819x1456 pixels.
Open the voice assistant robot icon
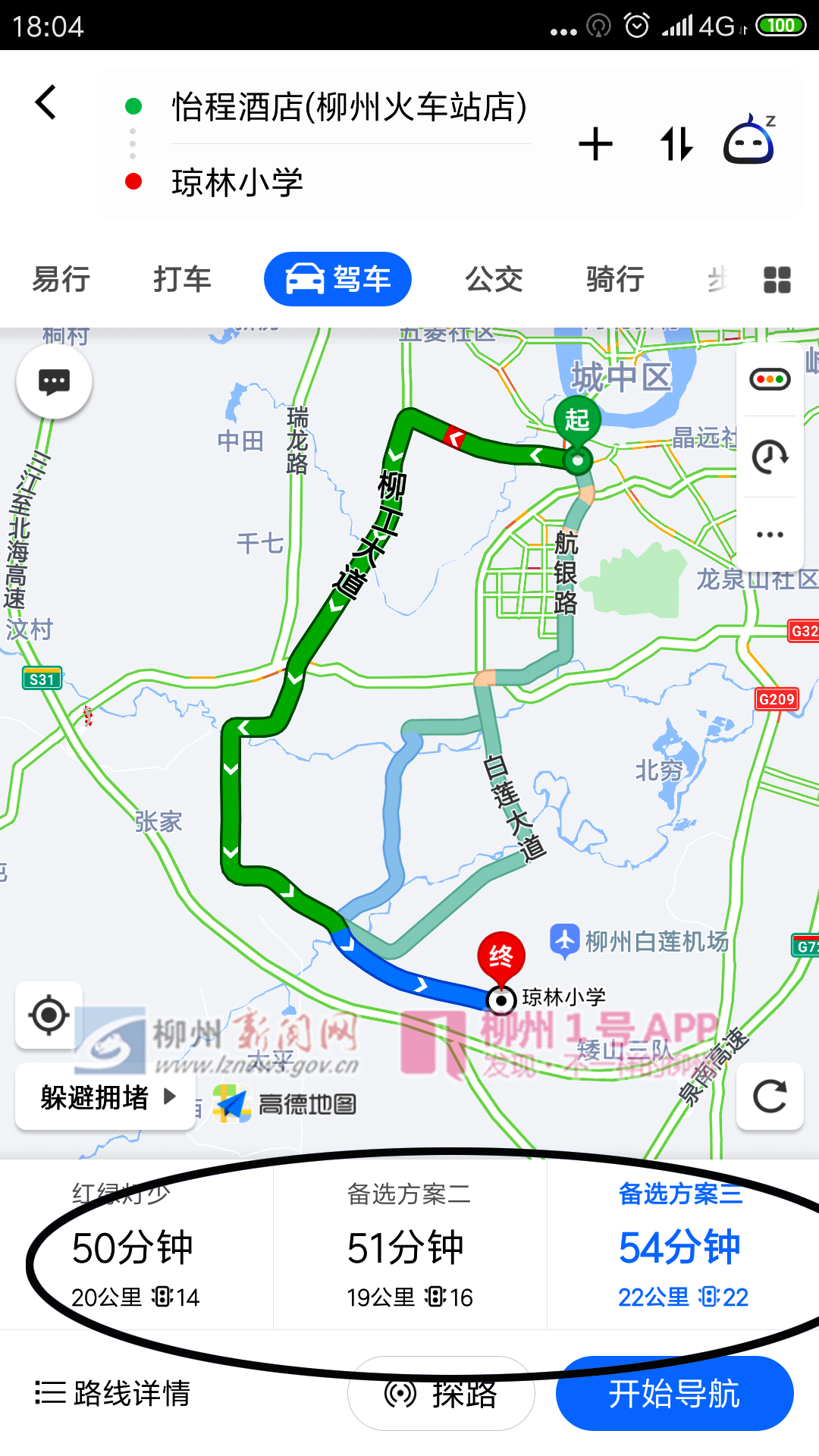coord(749,141)
